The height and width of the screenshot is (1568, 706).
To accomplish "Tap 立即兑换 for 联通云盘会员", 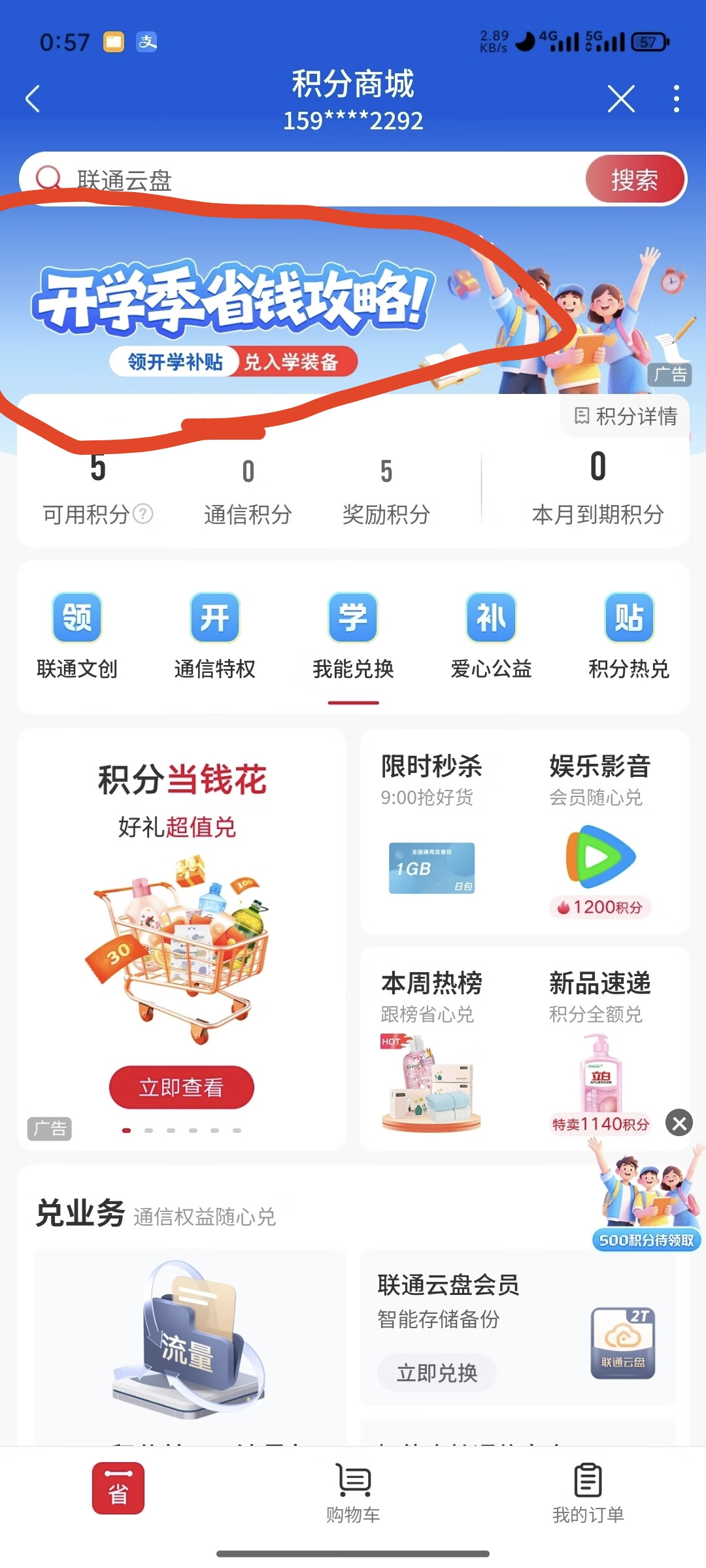I will tap(437, 1373).
